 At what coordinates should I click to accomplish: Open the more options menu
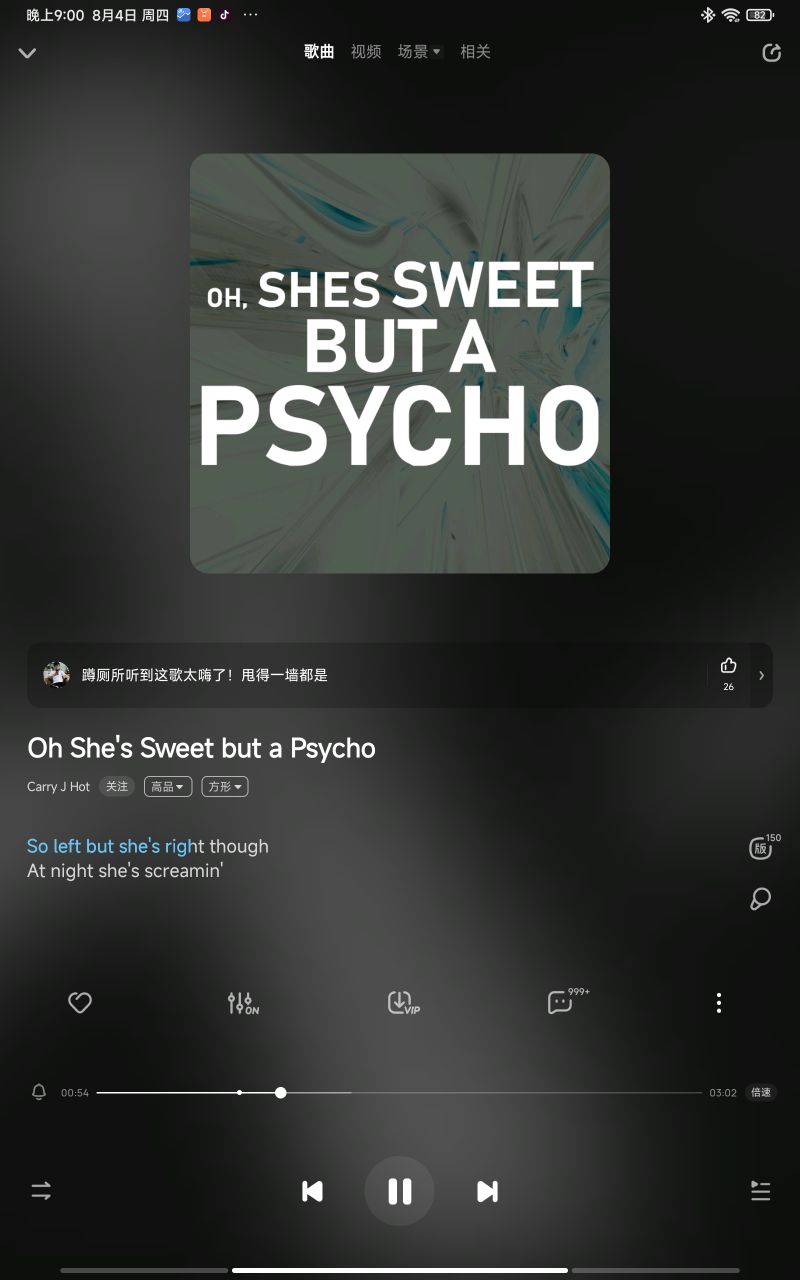point(718,1003)
